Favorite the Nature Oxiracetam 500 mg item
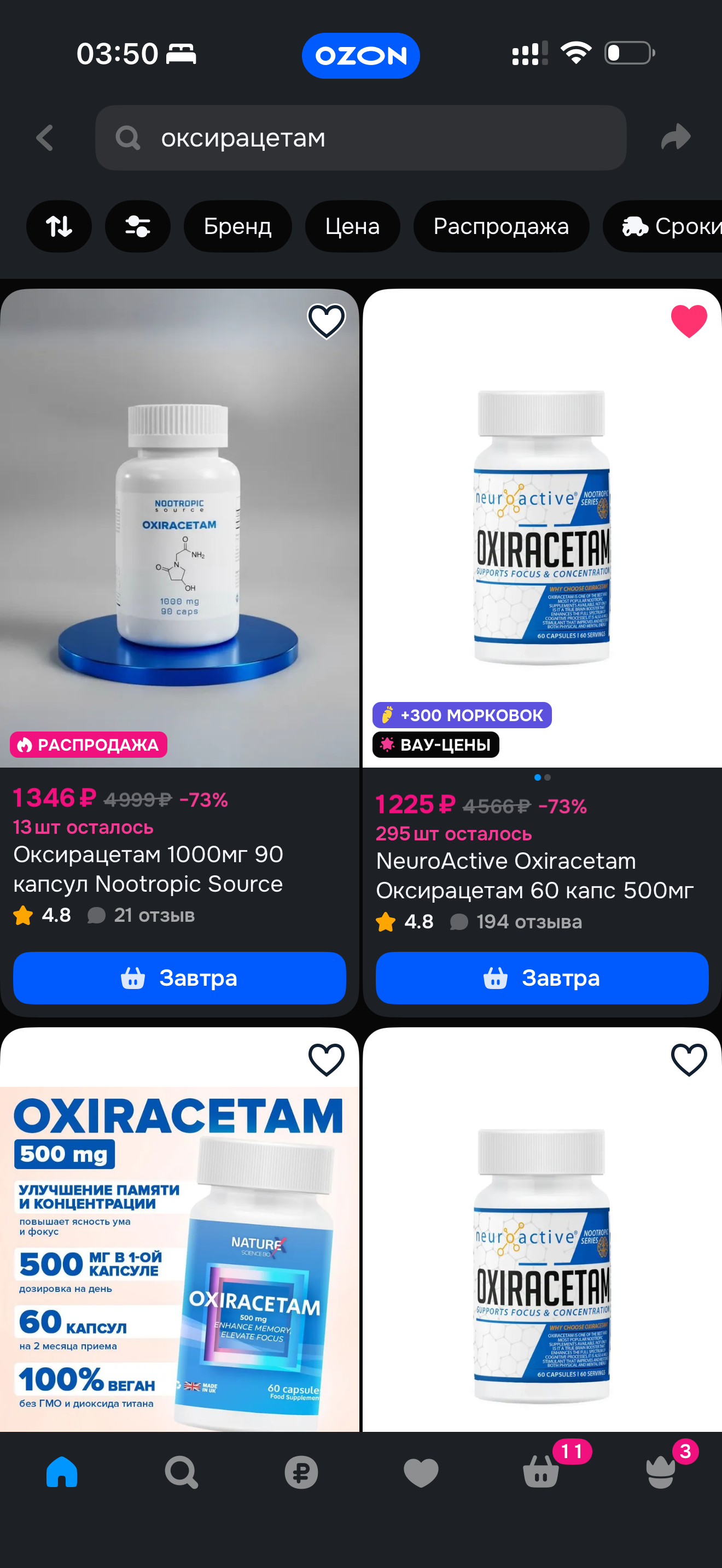This screenshot has height=1568, width=722. tap(327, 1059)
